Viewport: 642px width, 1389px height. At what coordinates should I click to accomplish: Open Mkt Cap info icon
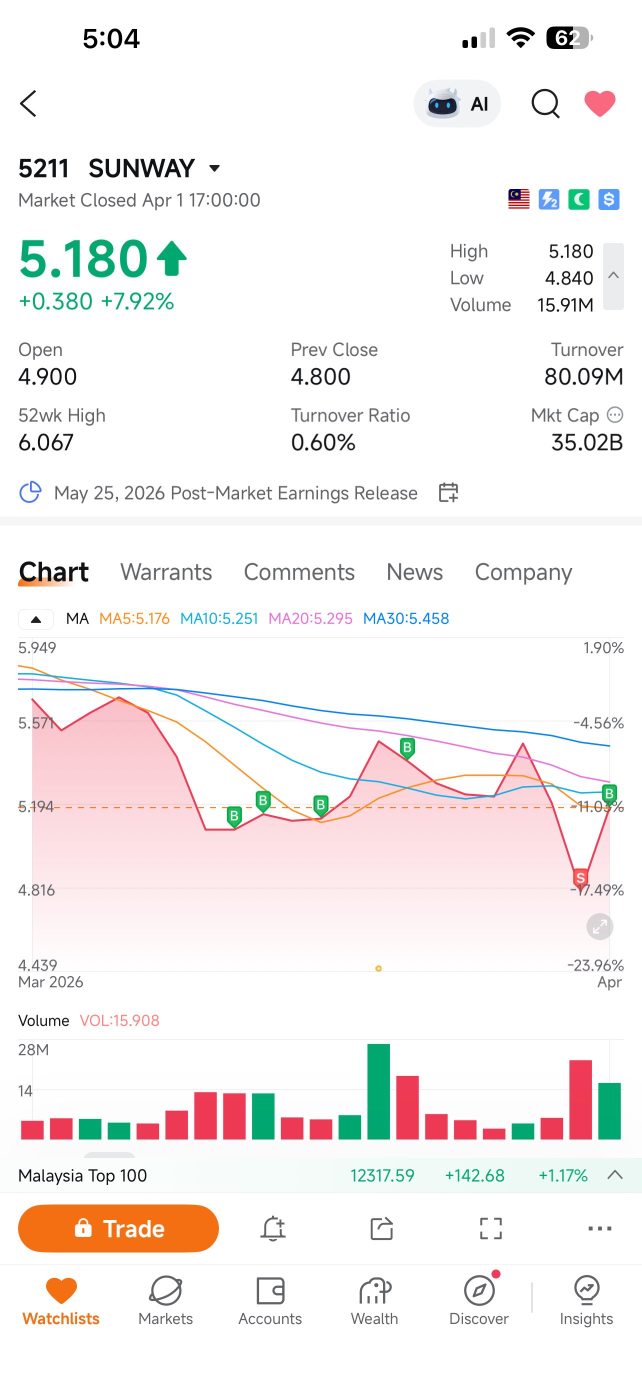pos(615,415)
